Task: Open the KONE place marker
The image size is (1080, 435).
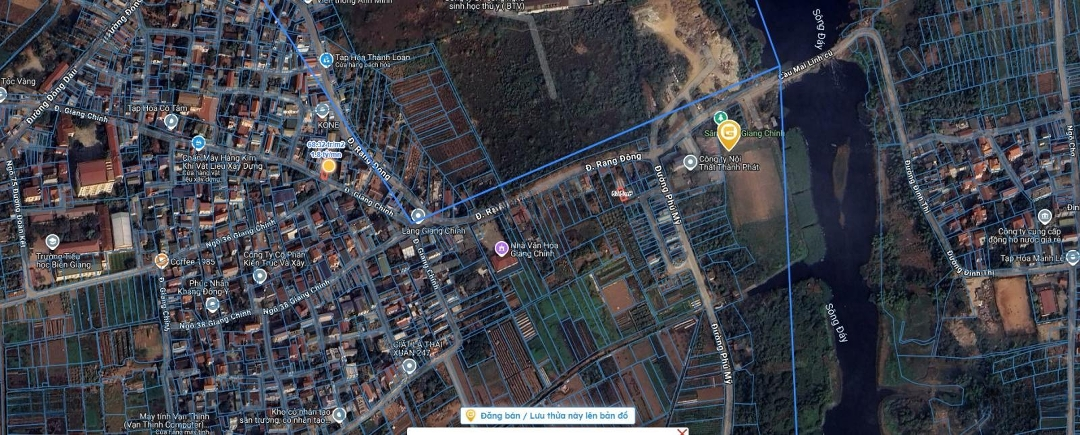Action: [x=323, y=111]
